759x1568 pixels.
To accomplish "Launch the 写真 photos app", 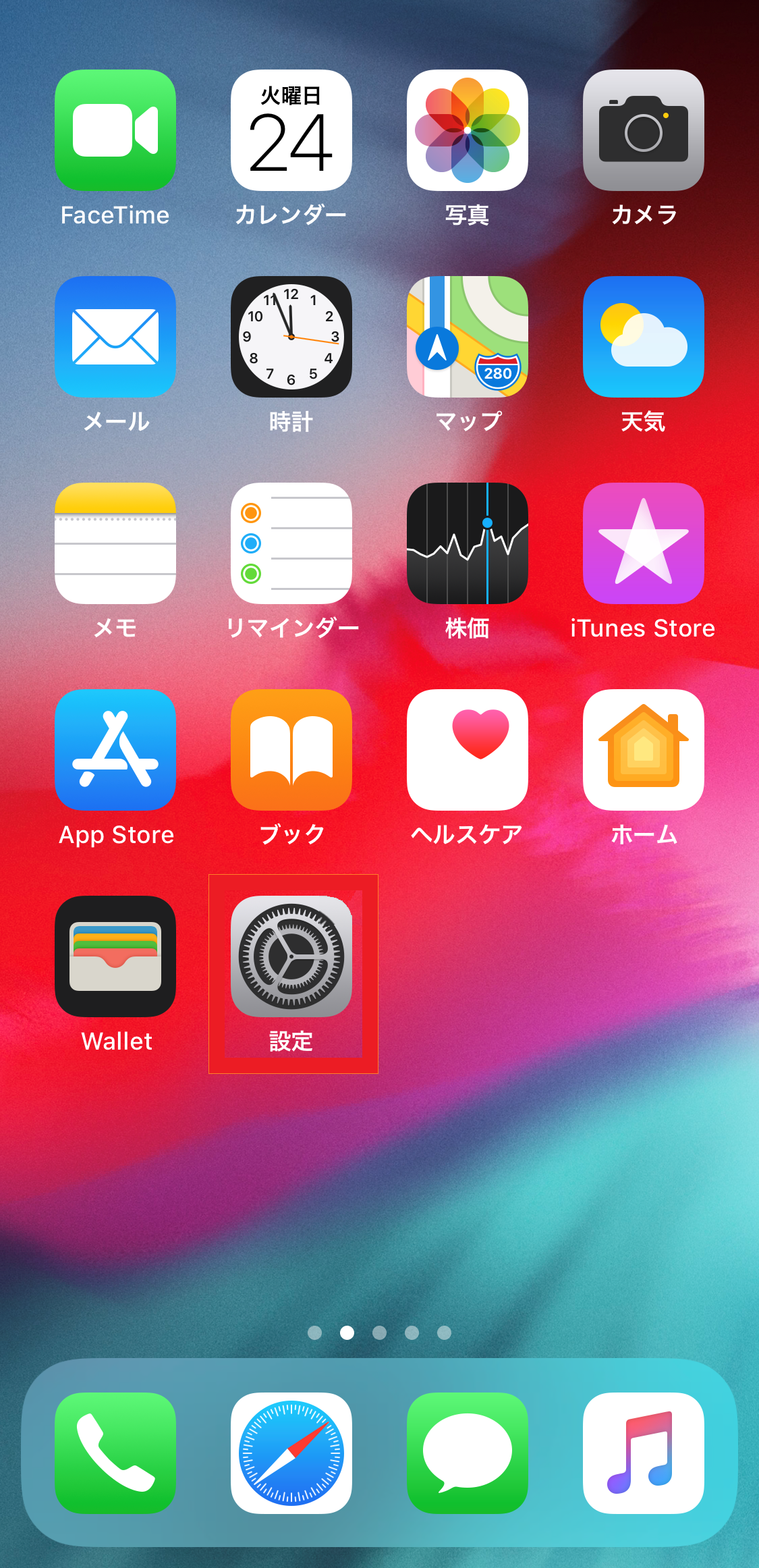I will coord(468,130).
